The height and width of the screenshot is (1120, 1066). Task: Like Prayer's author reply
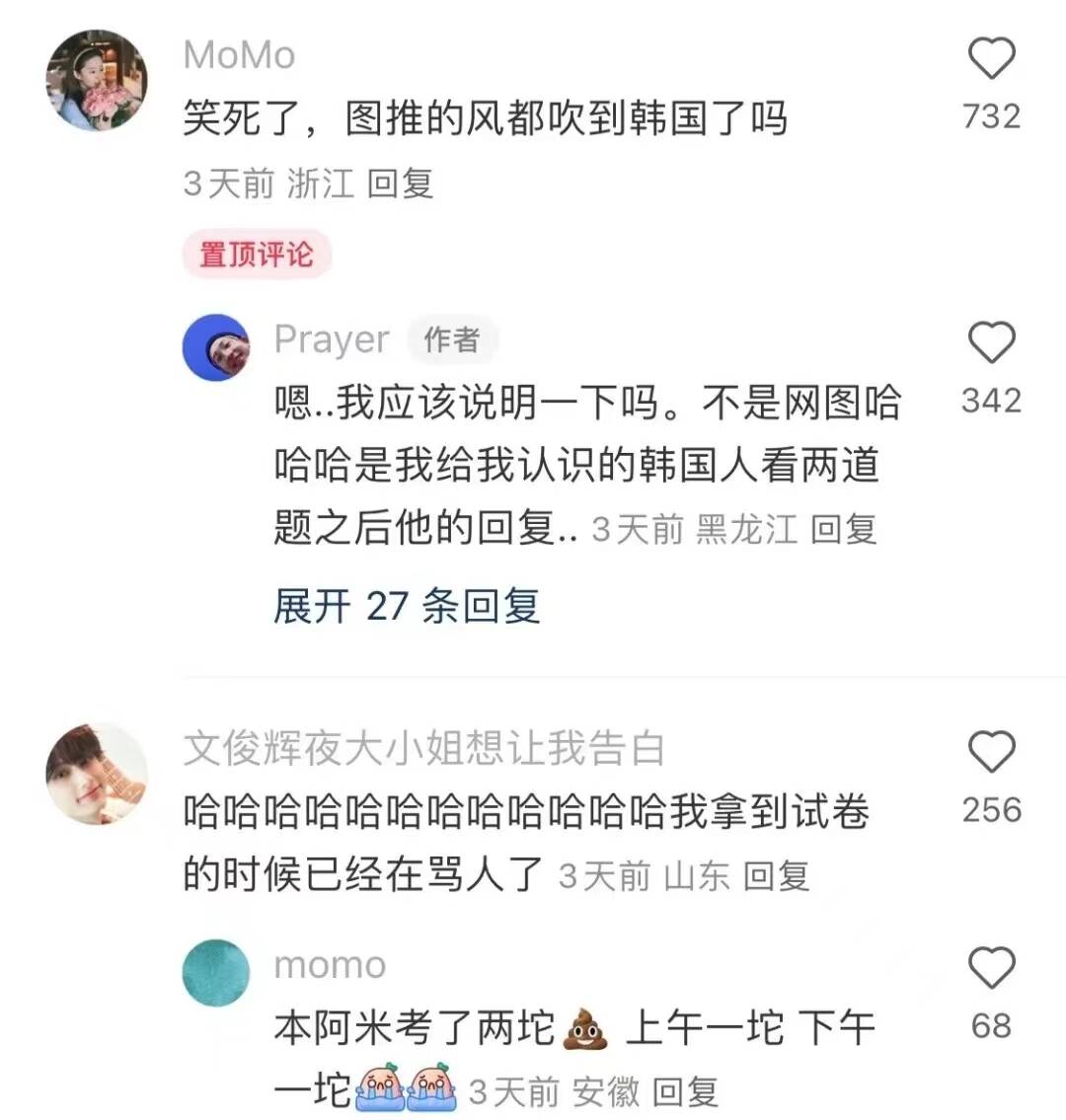click(x=991, y=343)
